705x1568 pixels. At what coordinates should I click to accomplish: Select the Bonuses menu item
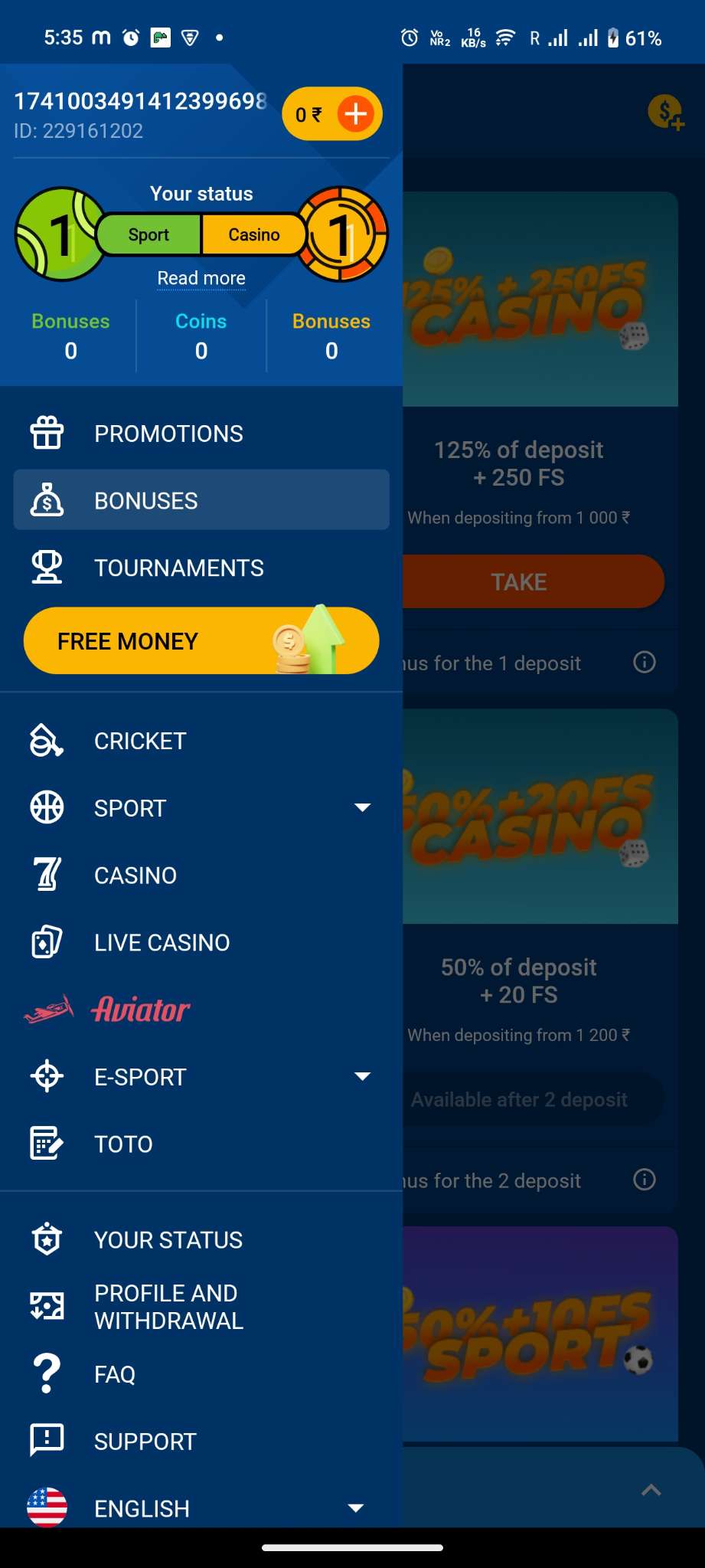pos(201,500)
